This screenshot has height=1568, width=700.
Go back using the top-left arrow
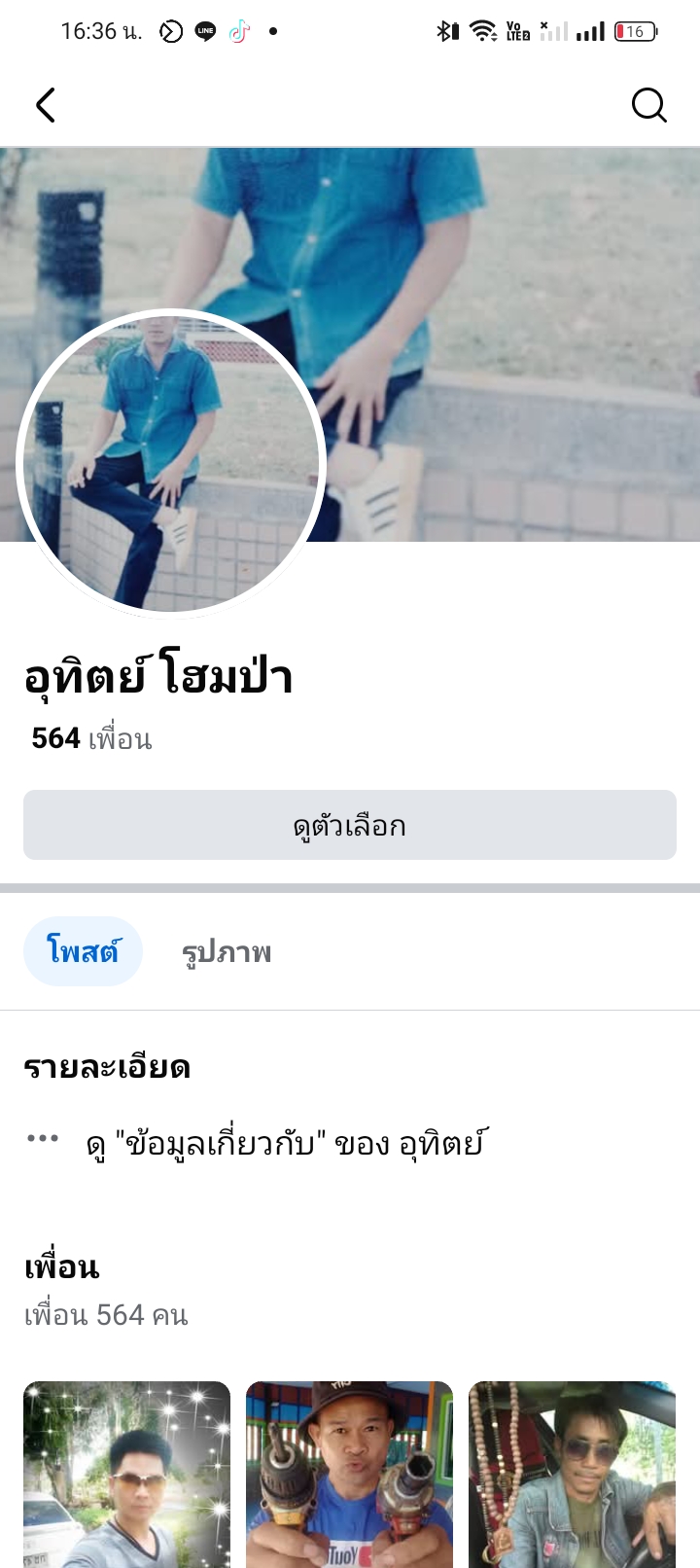click(46, 105)
